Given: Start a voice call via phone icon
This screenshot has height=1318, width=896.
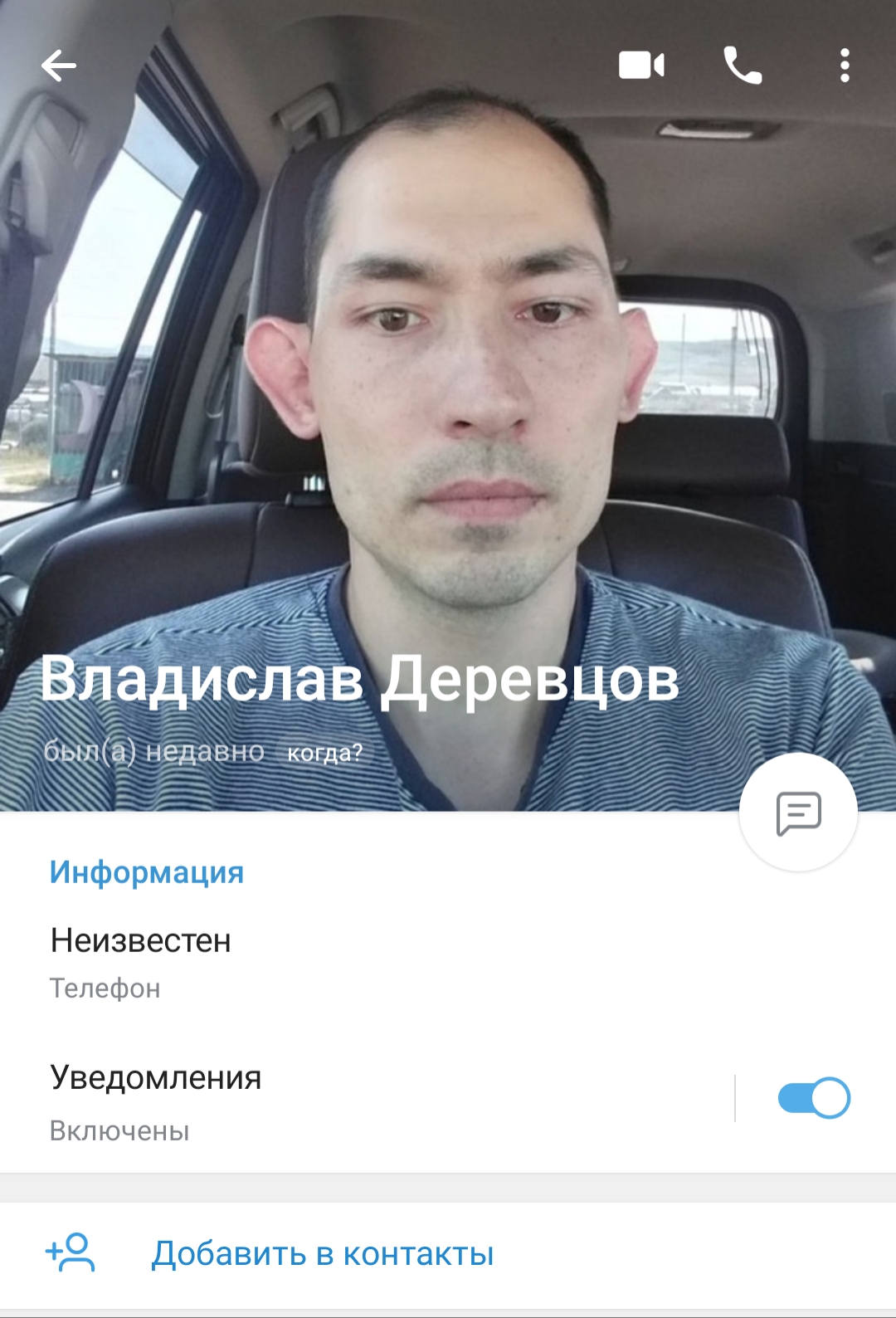Looking at the screenshot, I should [x=743, y=66].
